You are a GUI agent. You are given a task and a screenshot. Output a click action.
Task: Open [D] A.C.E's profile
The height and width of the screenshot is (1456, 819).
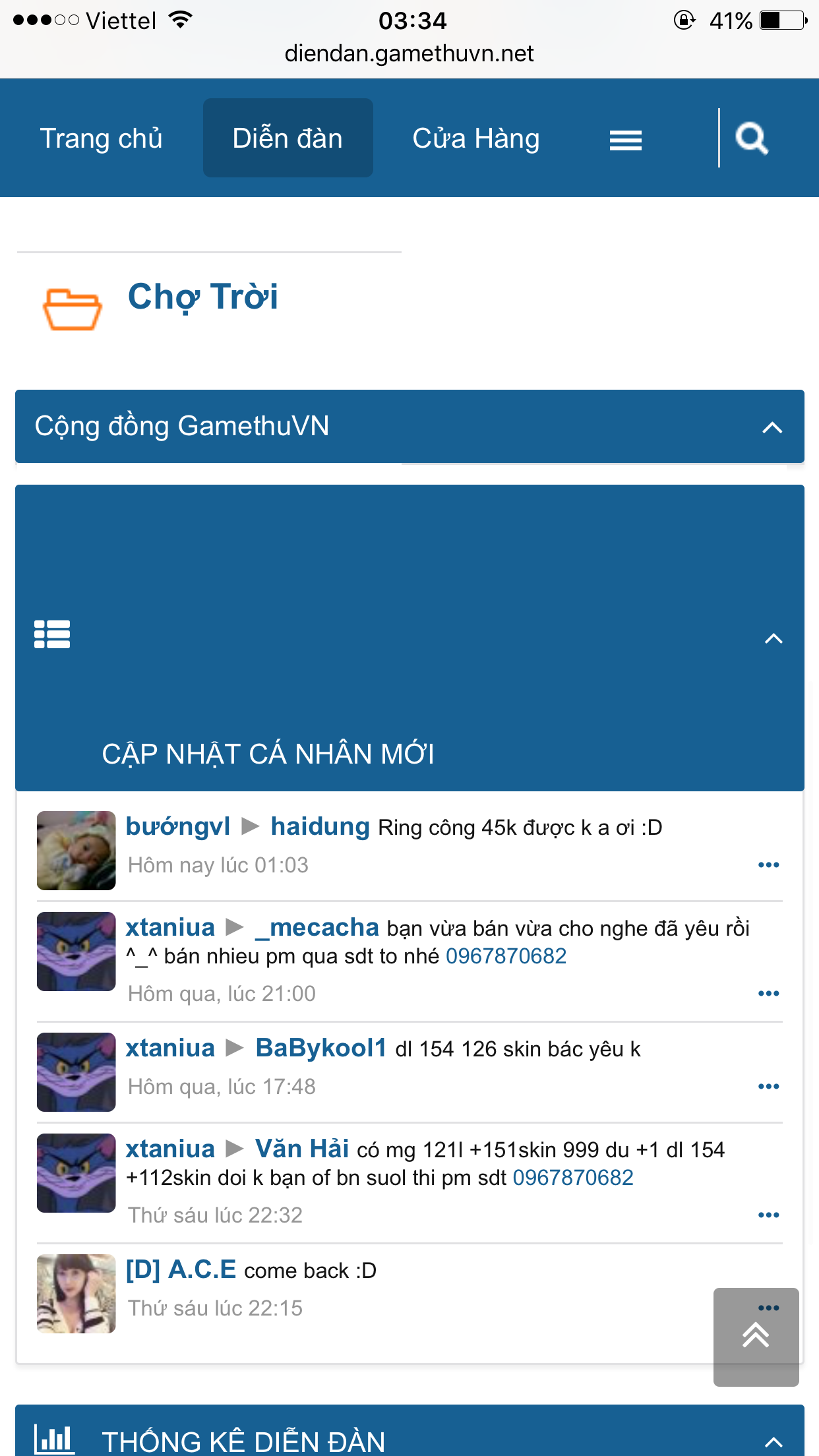181,1269
